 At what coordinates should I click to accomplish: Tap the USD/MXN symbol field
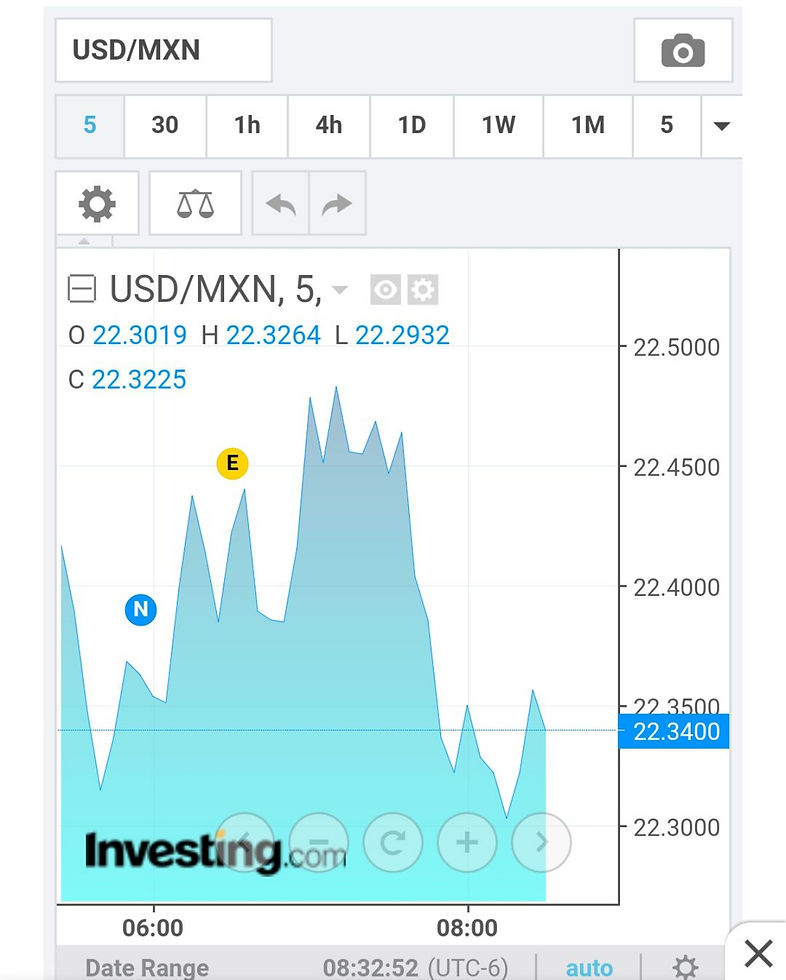tap(163, 50)
